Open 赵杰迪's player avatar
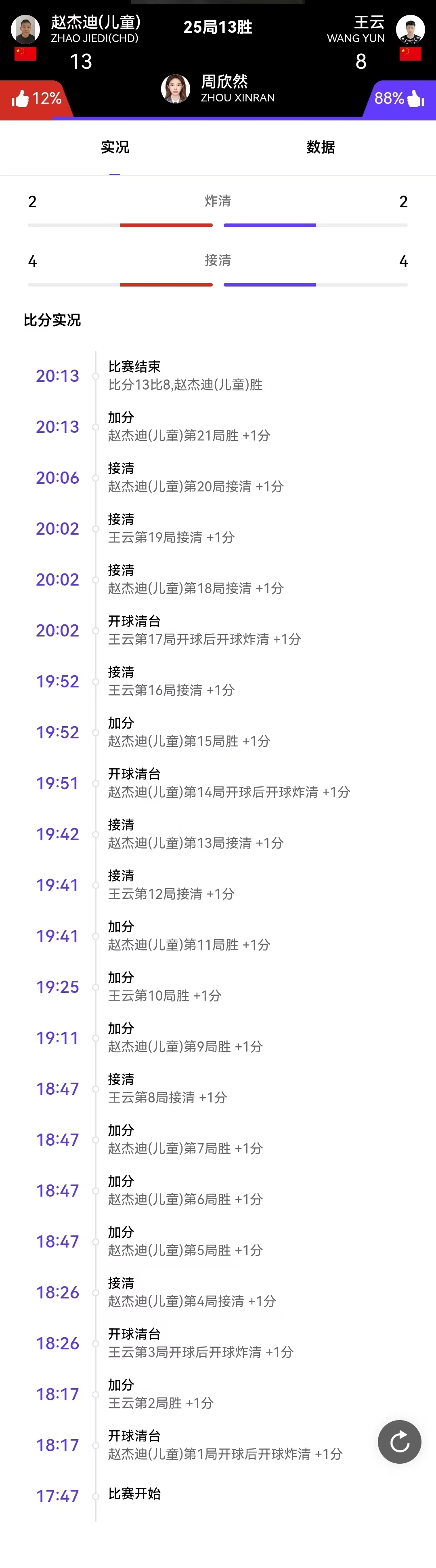This screenshot has width=436, height=1568. pos(25,29)
